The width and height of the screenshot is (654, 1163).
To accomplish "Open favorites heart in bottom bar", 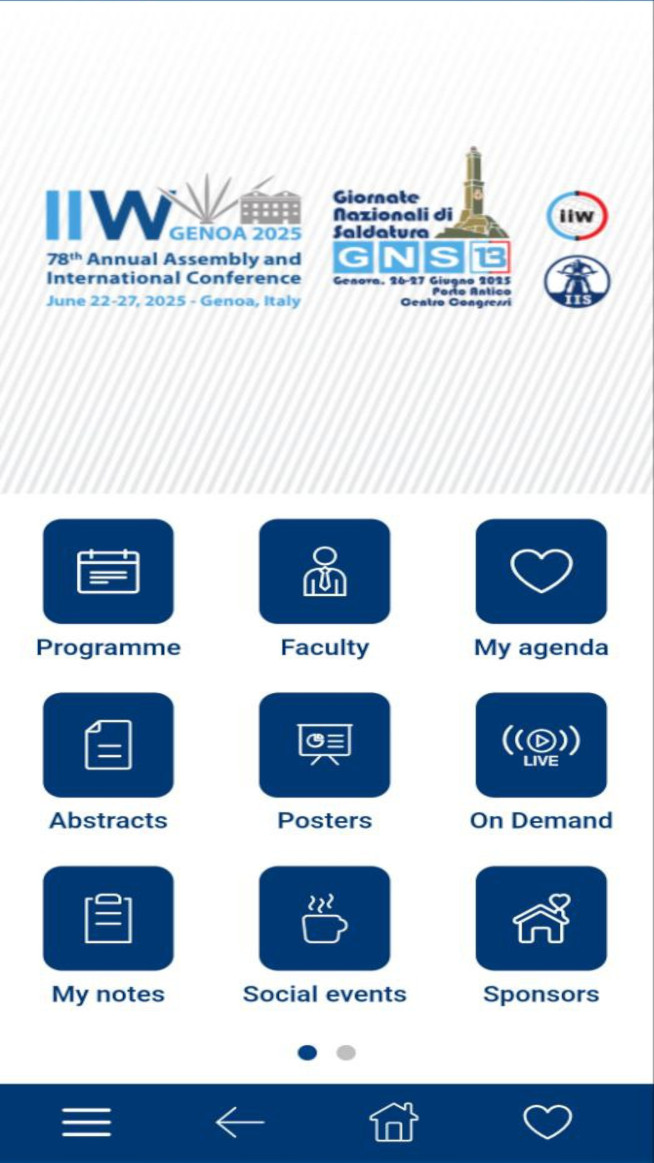I will click(x=548, y=1122).
